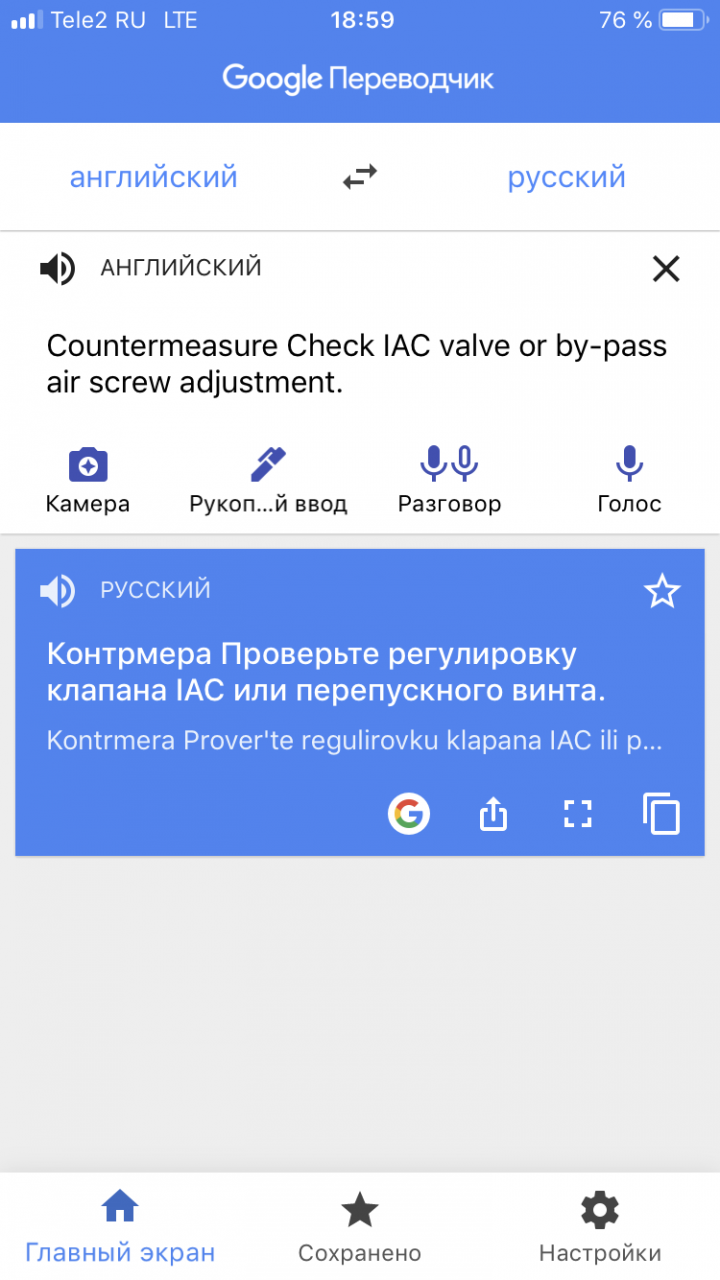Clear the entered English text
Image resolution: width=720 pixels, height=1280 pixels.
click(665, 268)
